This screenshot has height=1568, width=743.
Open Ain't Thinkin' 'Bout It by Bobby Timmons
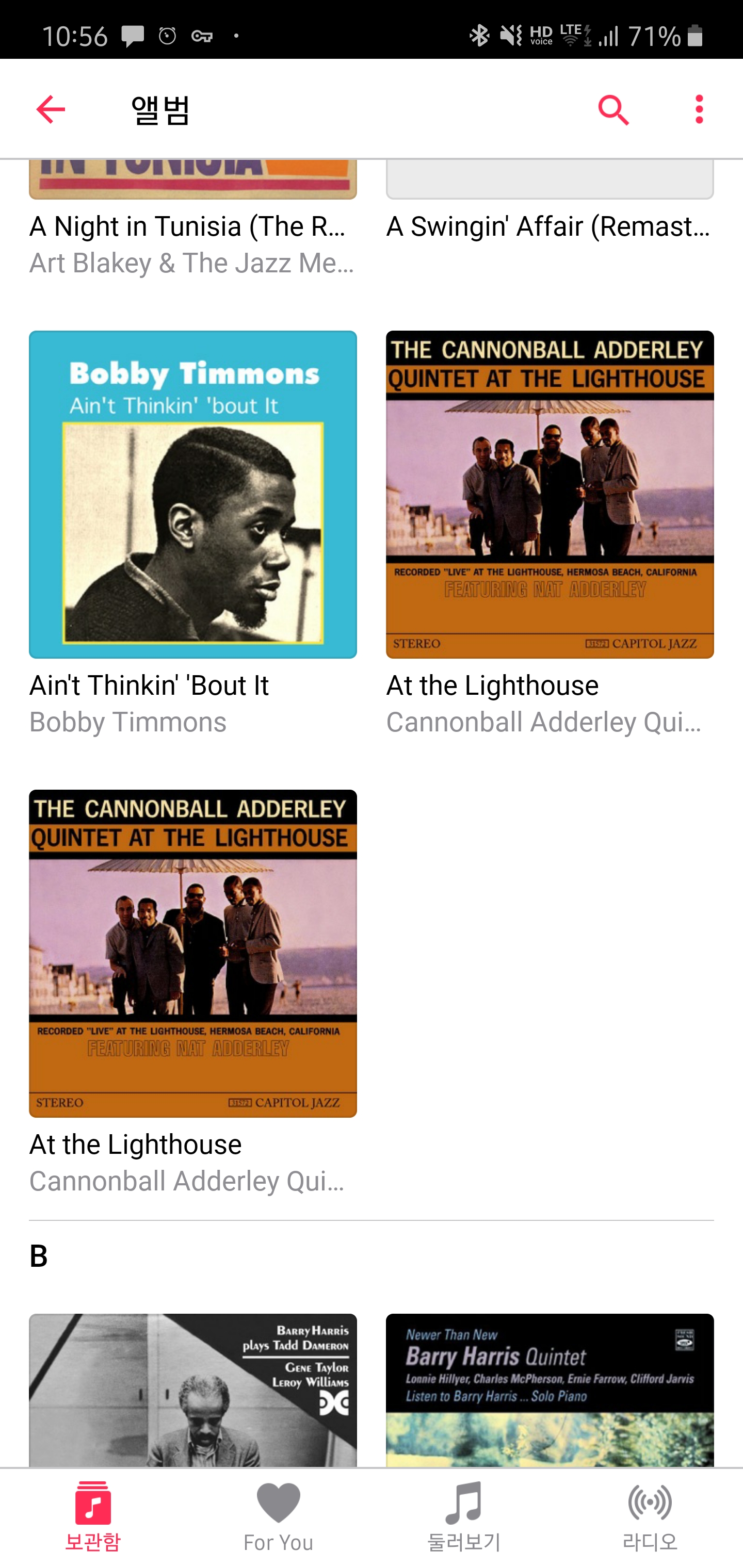pos(192,494)
